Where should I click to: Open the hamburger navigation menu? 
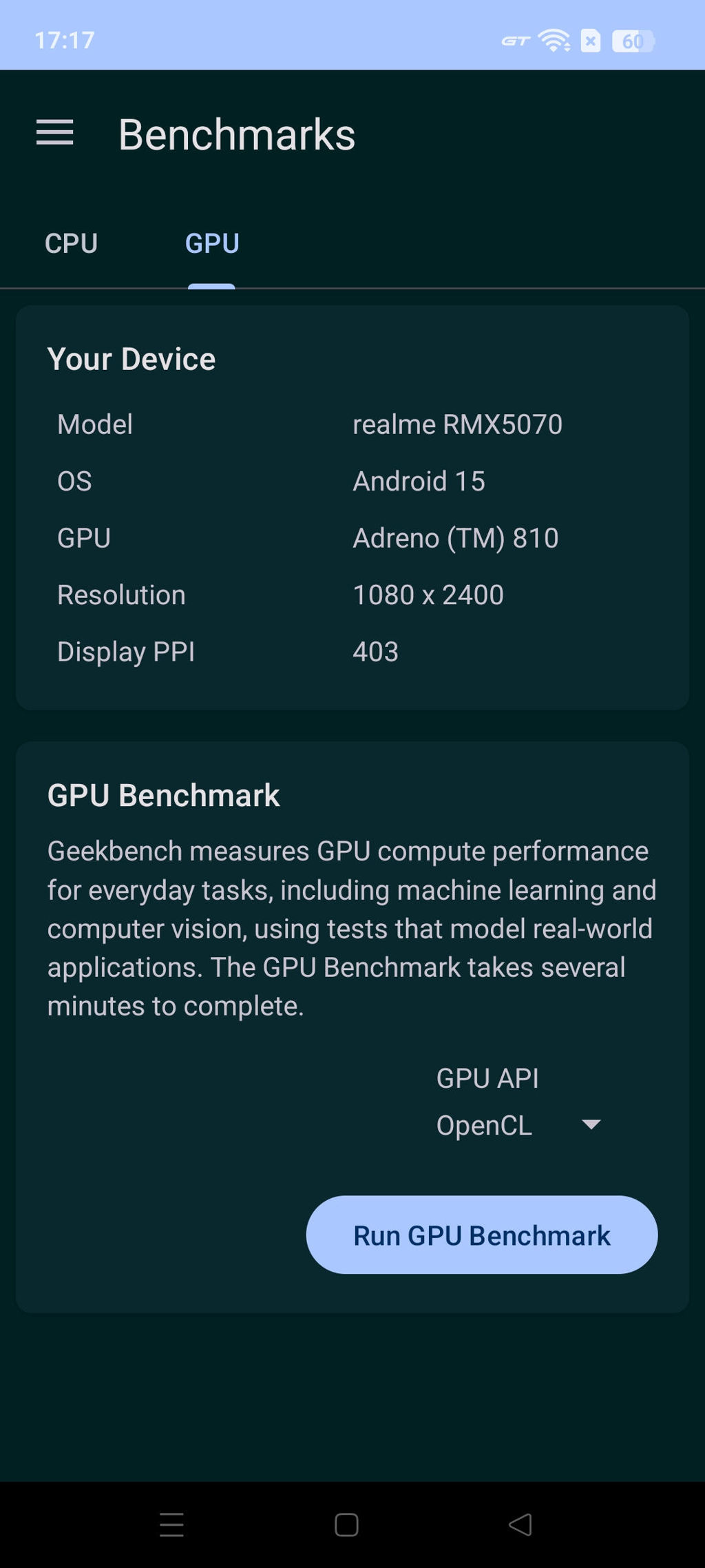[x=55, y=133]
